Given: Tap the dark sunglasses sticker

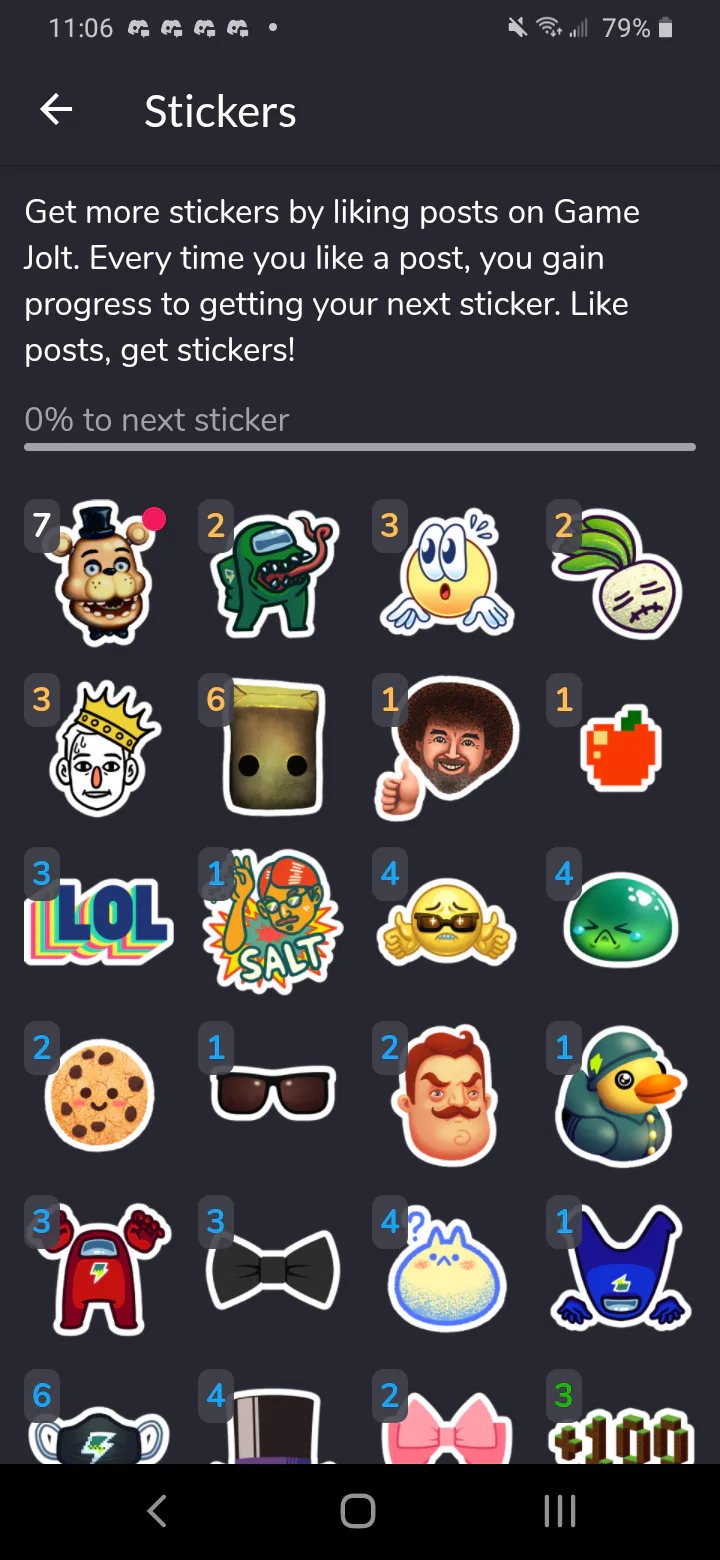Looking at the screenshot, I should 273,1096.
